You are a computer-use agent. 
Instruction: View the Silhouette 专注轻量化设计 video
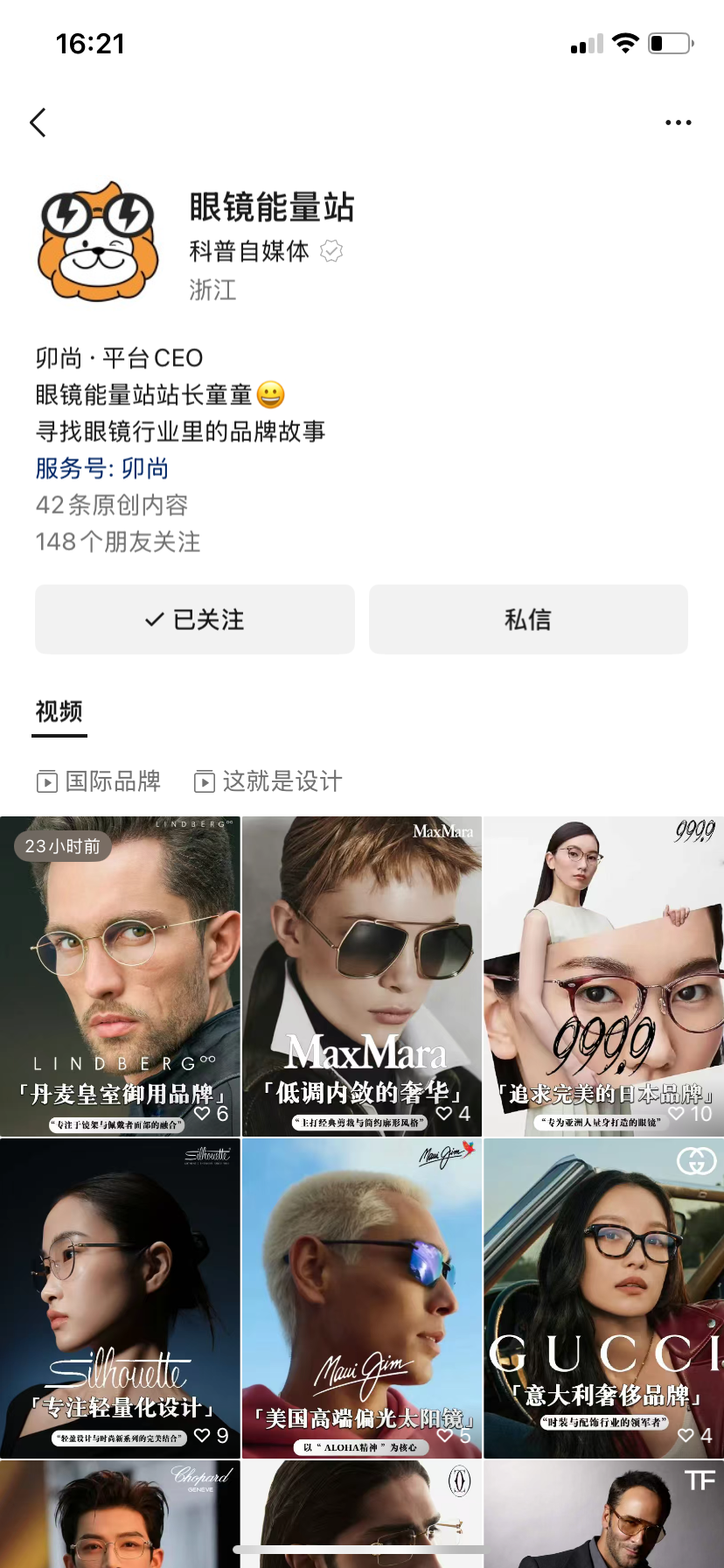click(120, 1298)
